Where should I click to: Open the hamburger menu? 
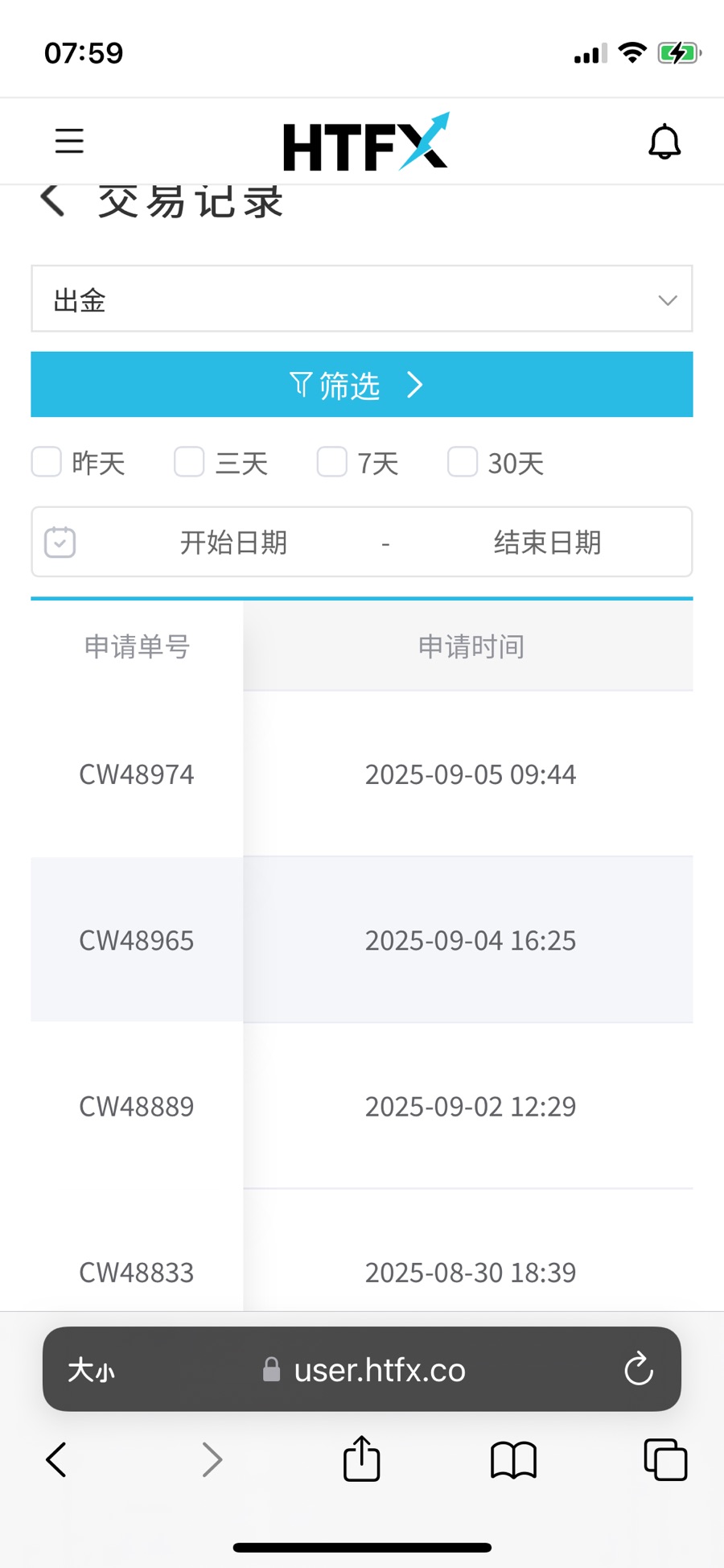[x=69, y=141]
